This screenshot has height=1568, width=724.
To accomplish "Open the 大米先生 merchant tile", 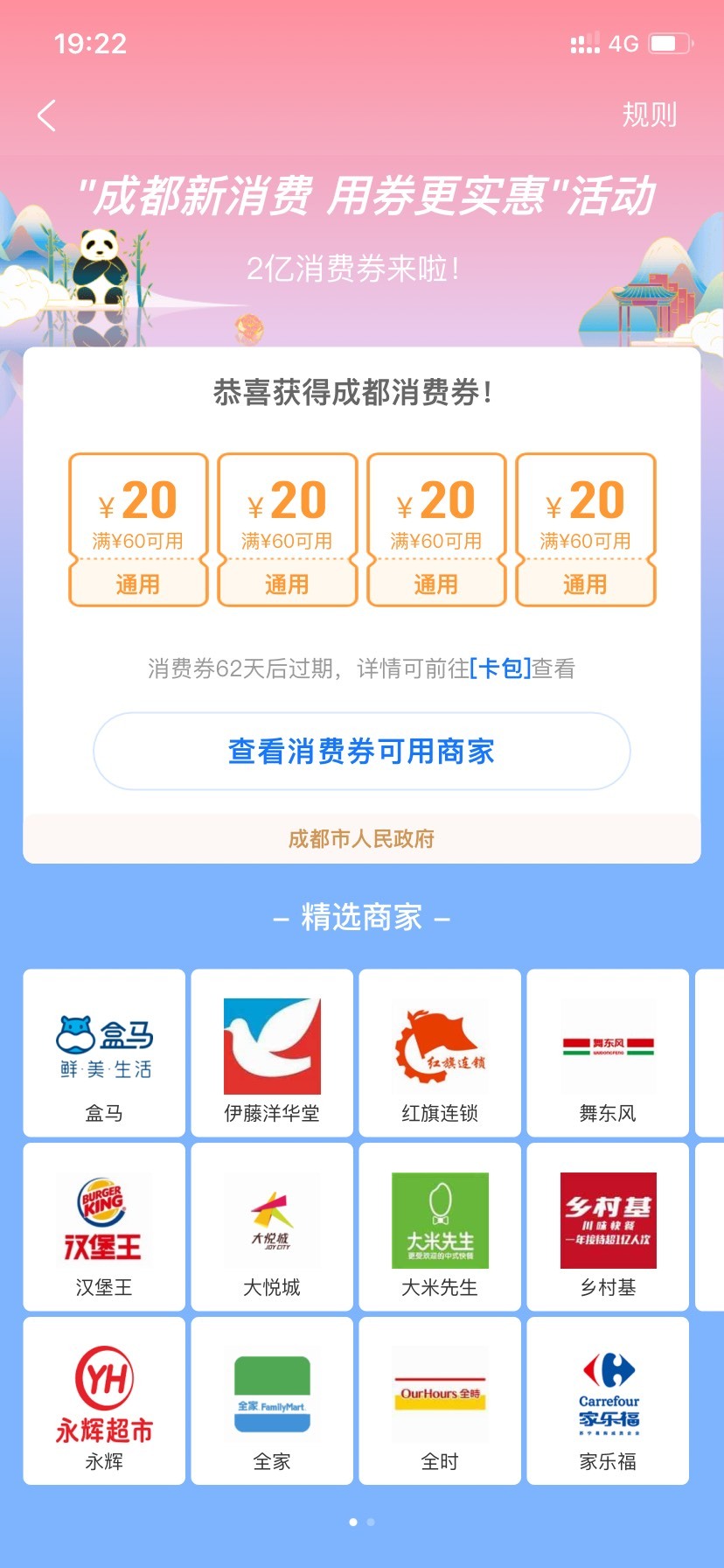I will coord(440,1227).
